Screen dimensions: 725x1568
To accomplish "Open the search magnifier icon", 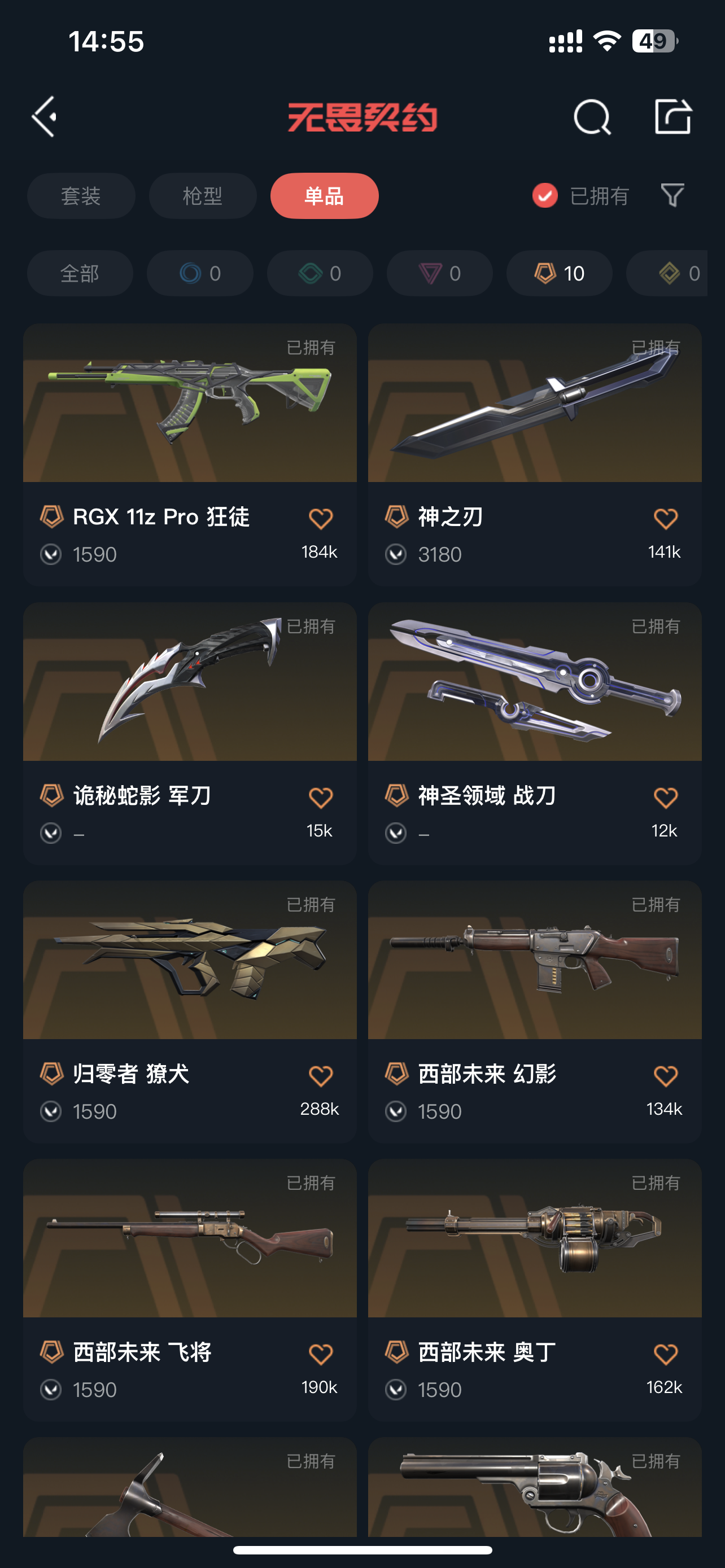I will 592,116.
